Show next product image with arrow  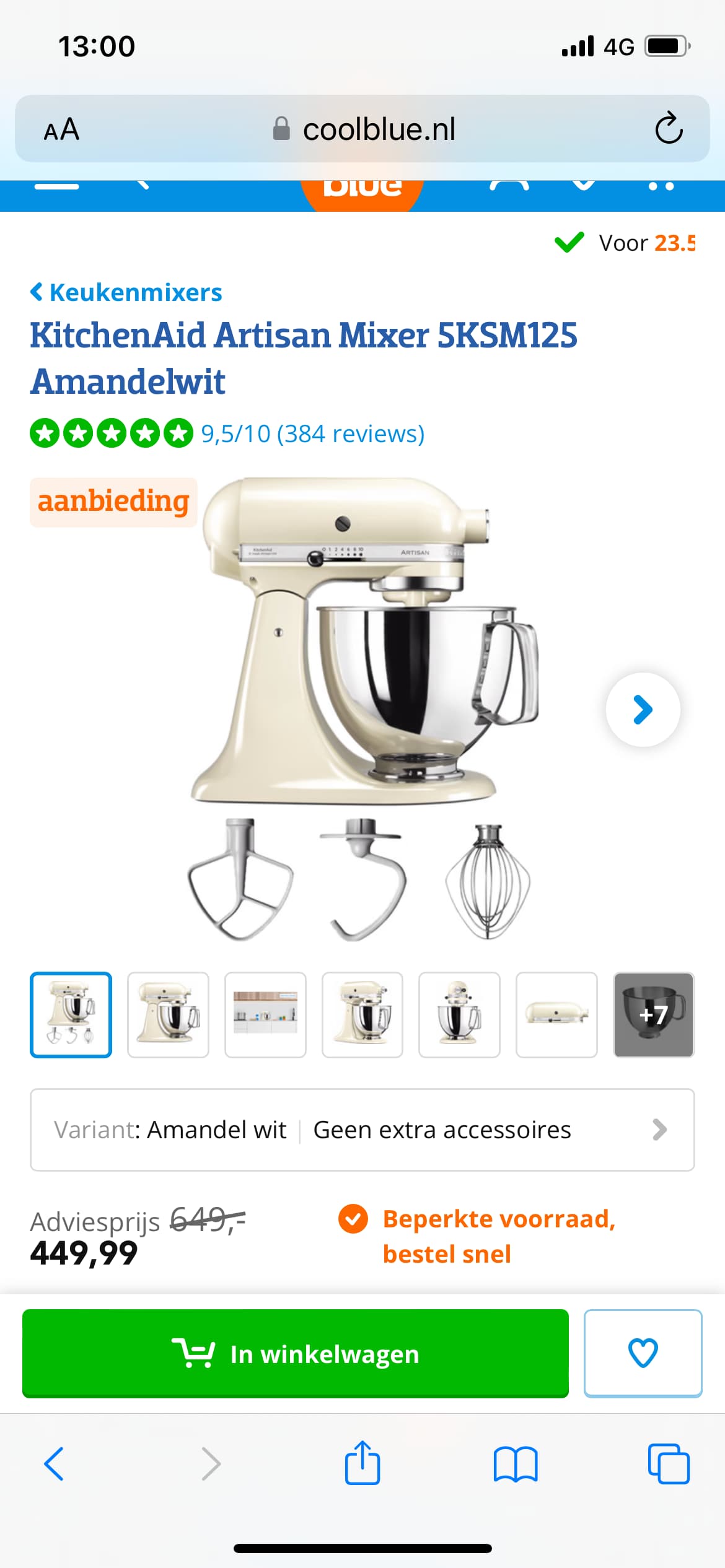tap(643, 710)
